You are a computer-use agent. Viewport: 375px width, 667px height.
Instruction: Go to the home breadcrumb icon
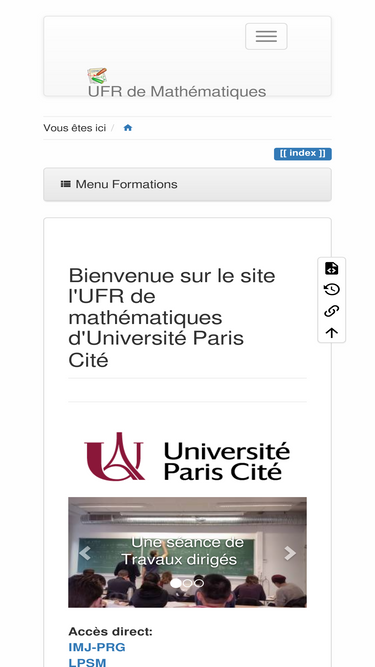tap(128, 128)
